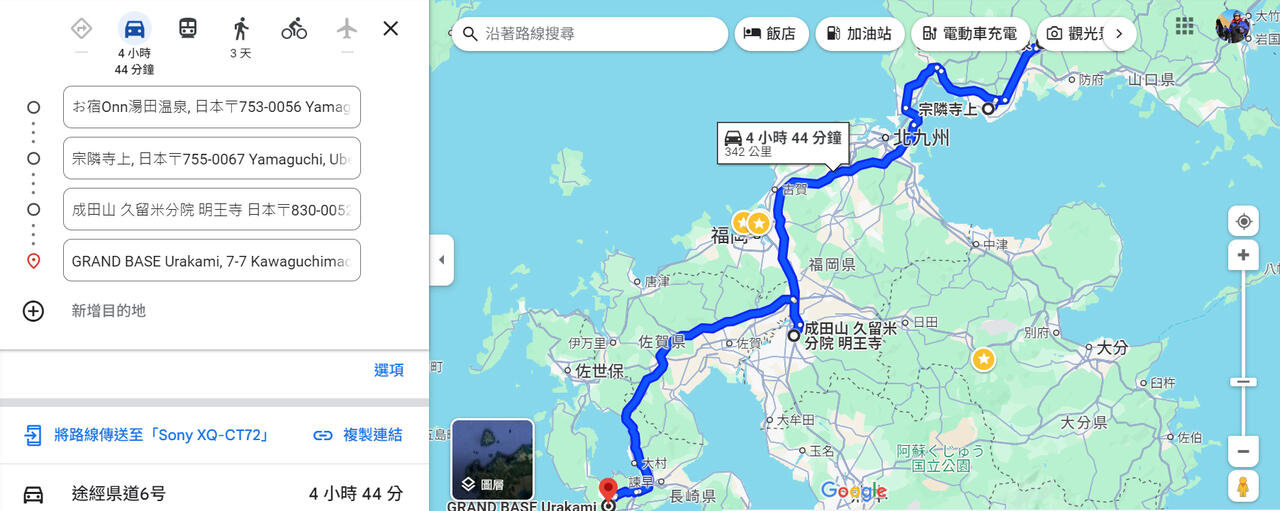Show gas stations with 加油站 chip

(859, 34)
